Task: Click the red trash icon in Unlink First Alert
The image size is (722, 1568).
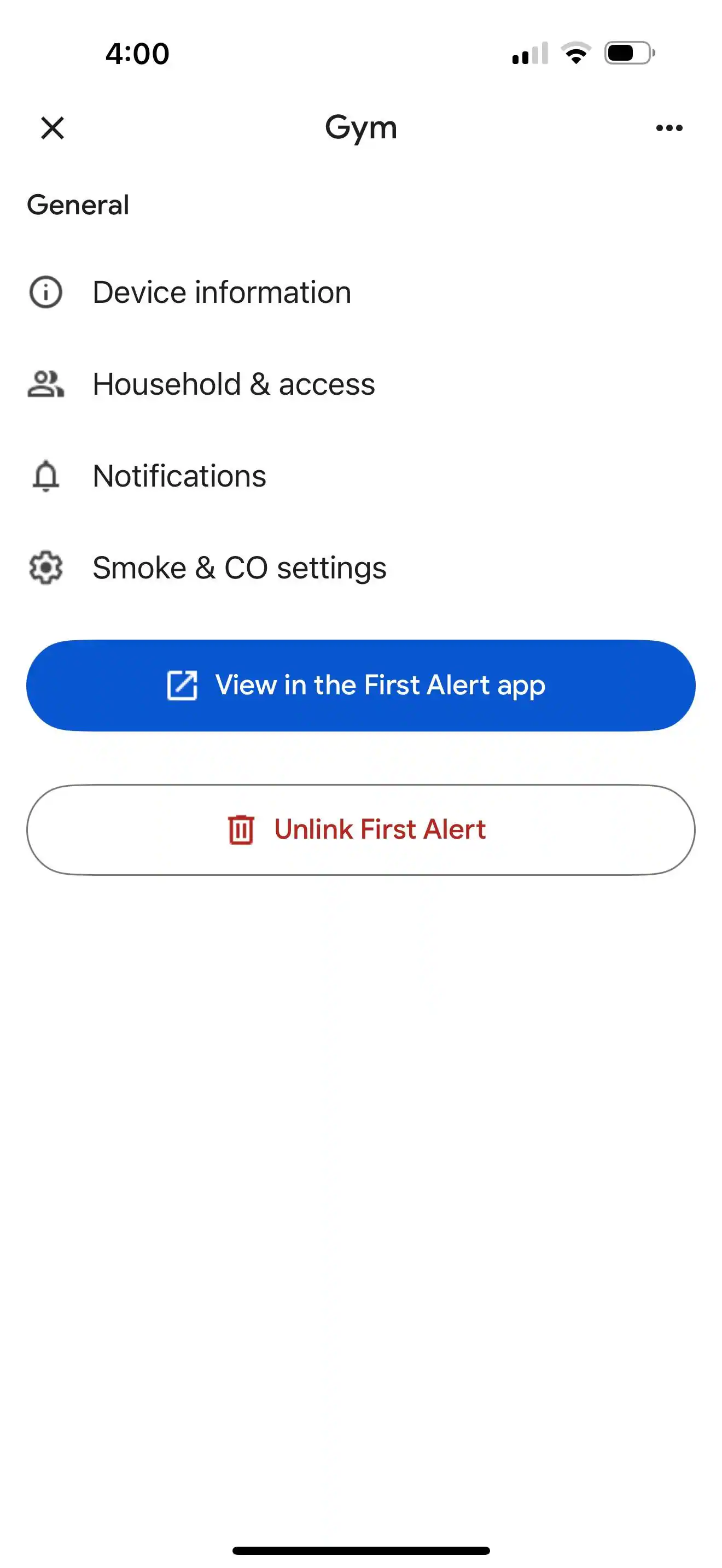Action: click(x=240, y=829)
